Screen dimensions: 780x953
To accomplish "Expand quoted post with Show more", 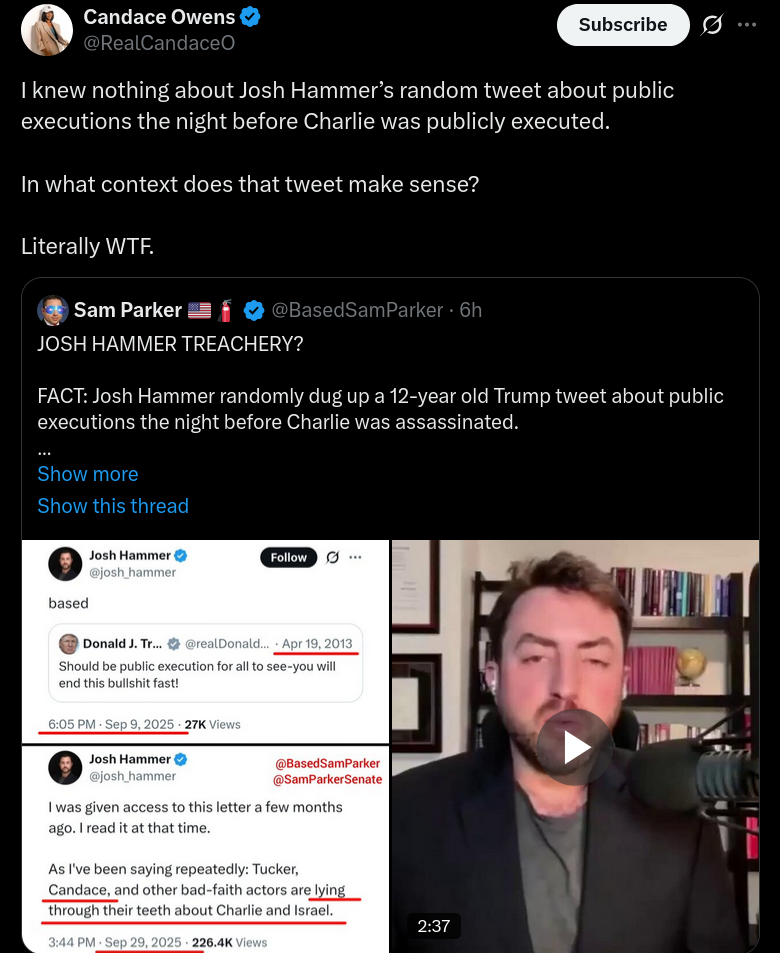I will pos(88,474).
